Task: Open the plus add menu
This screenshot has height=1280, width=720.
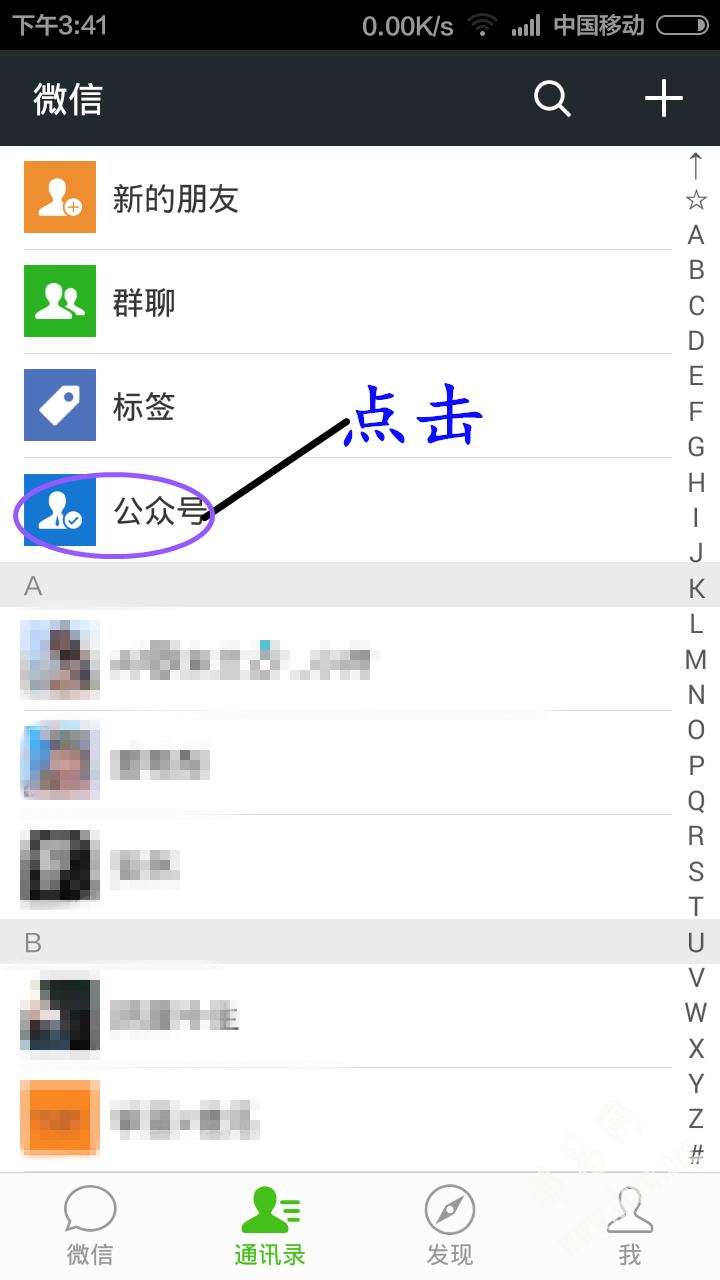Action: [x=663, y=99]
